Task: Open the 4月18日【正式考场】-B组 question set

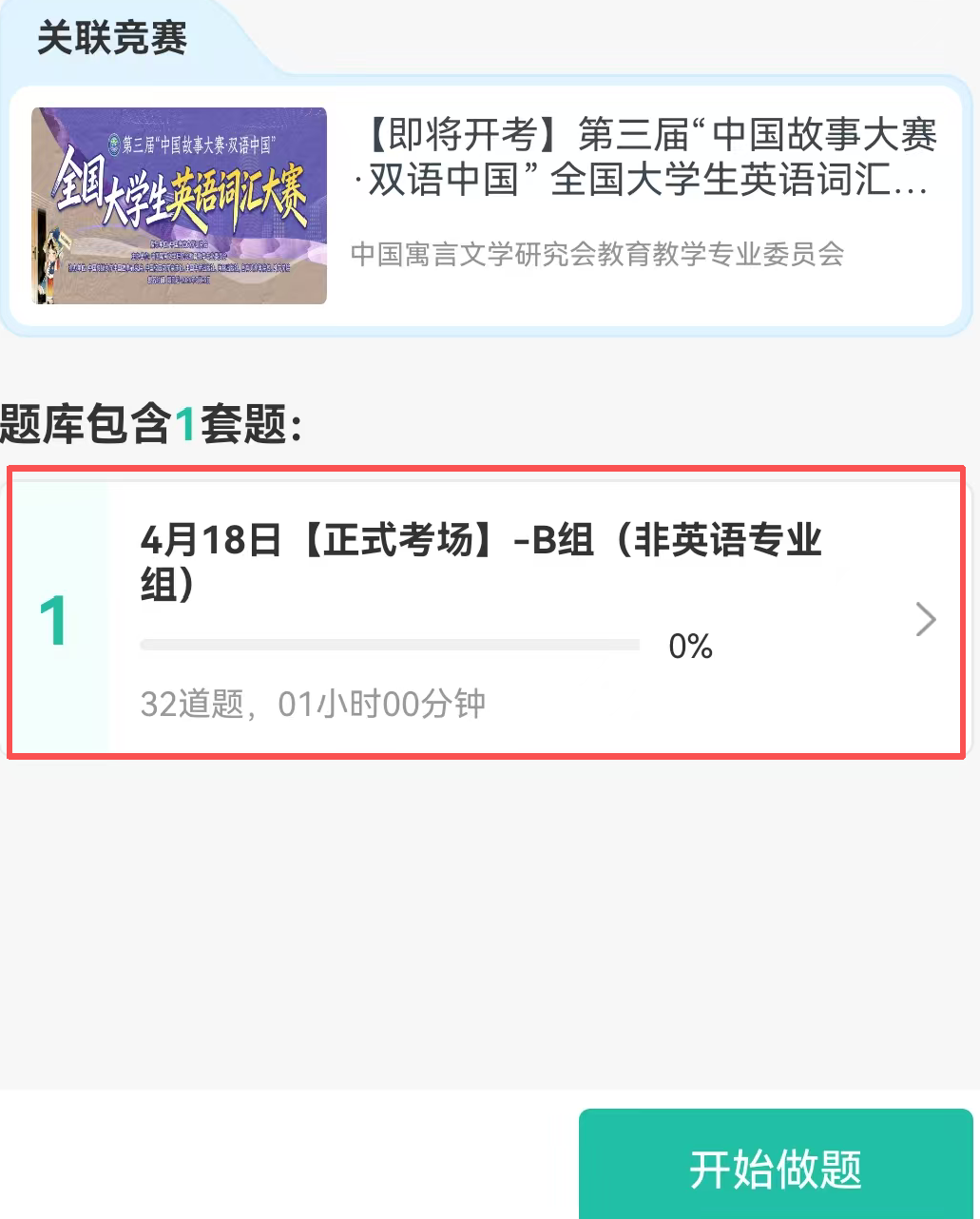Action: pyautogui.click(x=489, y=615)
